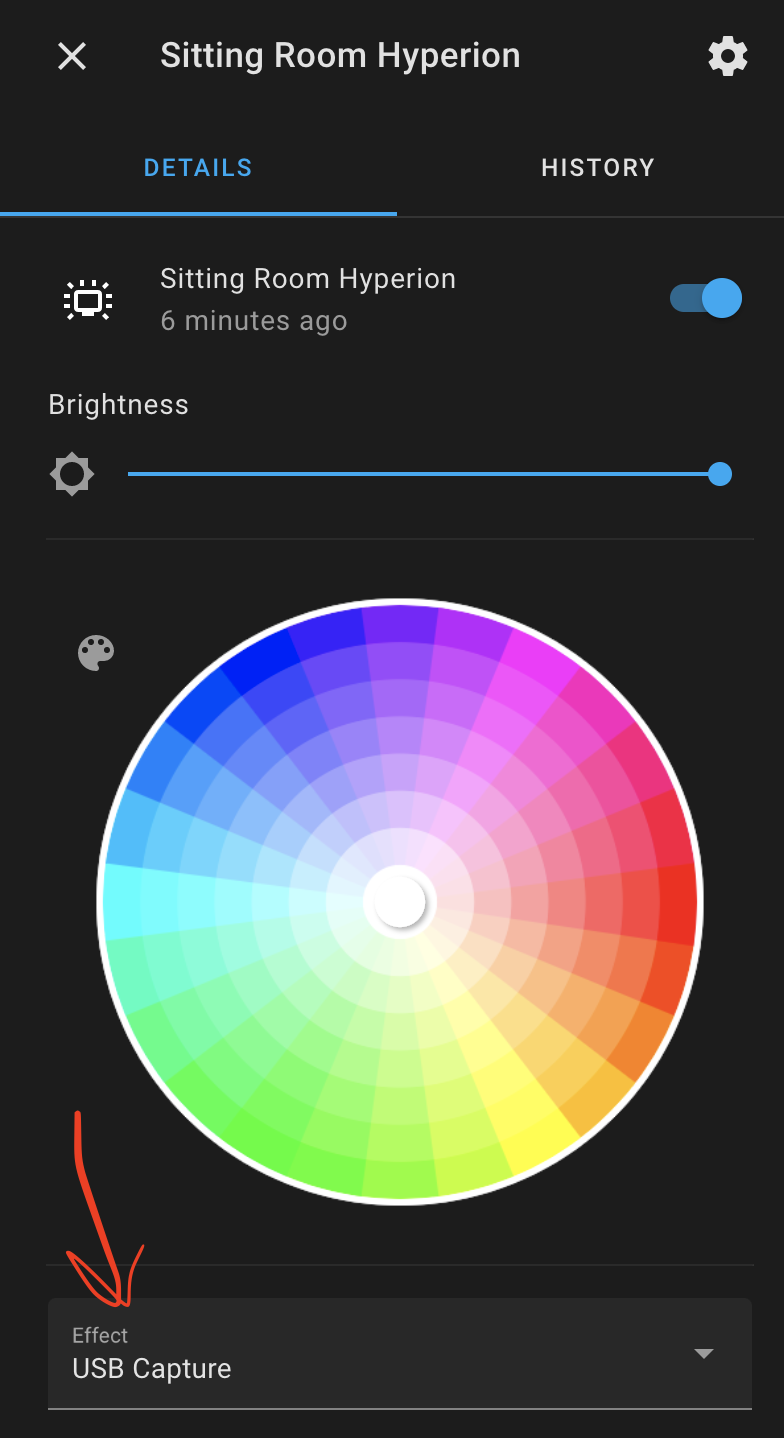The width and height of the screenshot is (784, 1438).
Task: Click the Sitting Room Hyperion light icon
Action: tap(87, 298)
